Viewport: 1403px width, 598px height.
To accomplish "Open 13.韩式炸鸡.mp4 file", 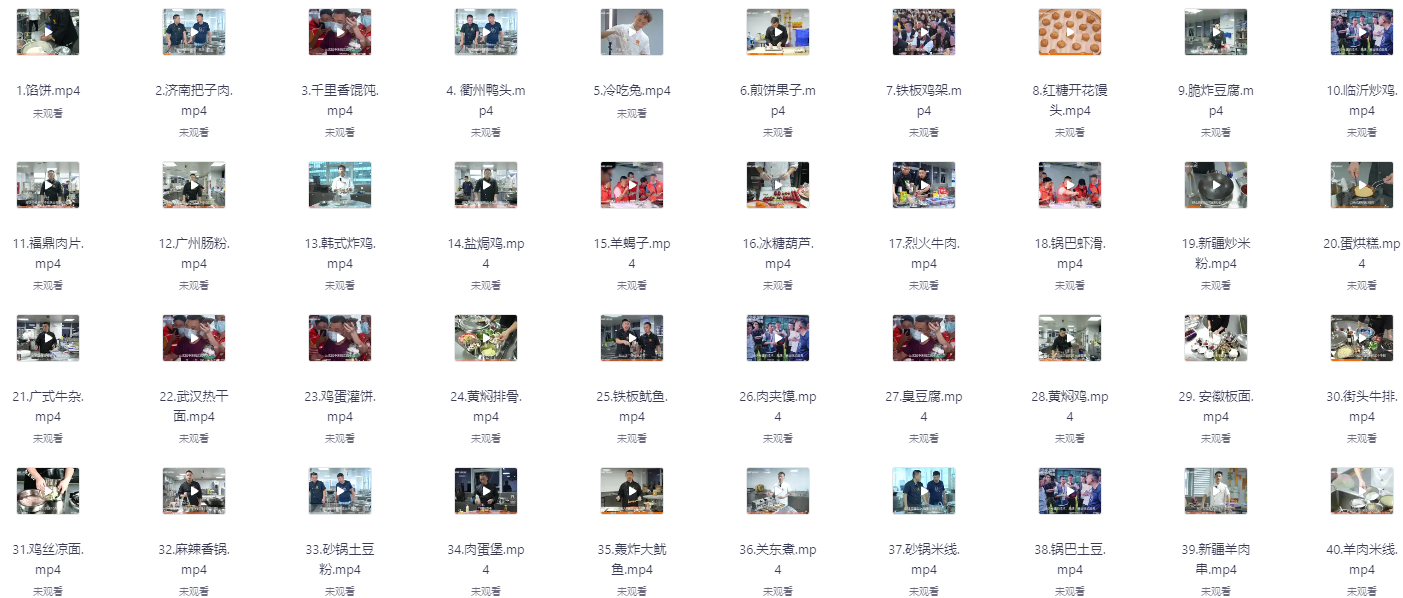I will (340, 185).
